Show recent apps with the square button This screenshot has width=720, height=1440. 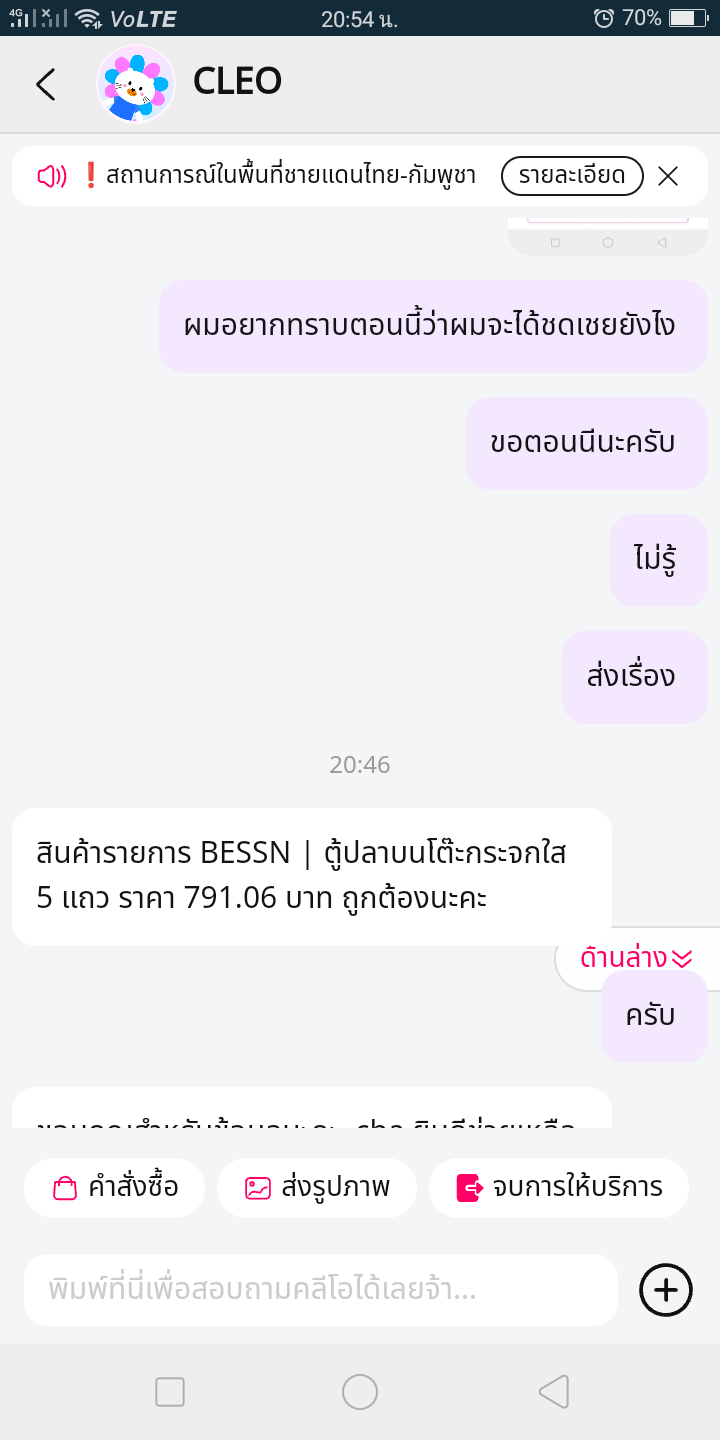click(x=170, y=1392)
